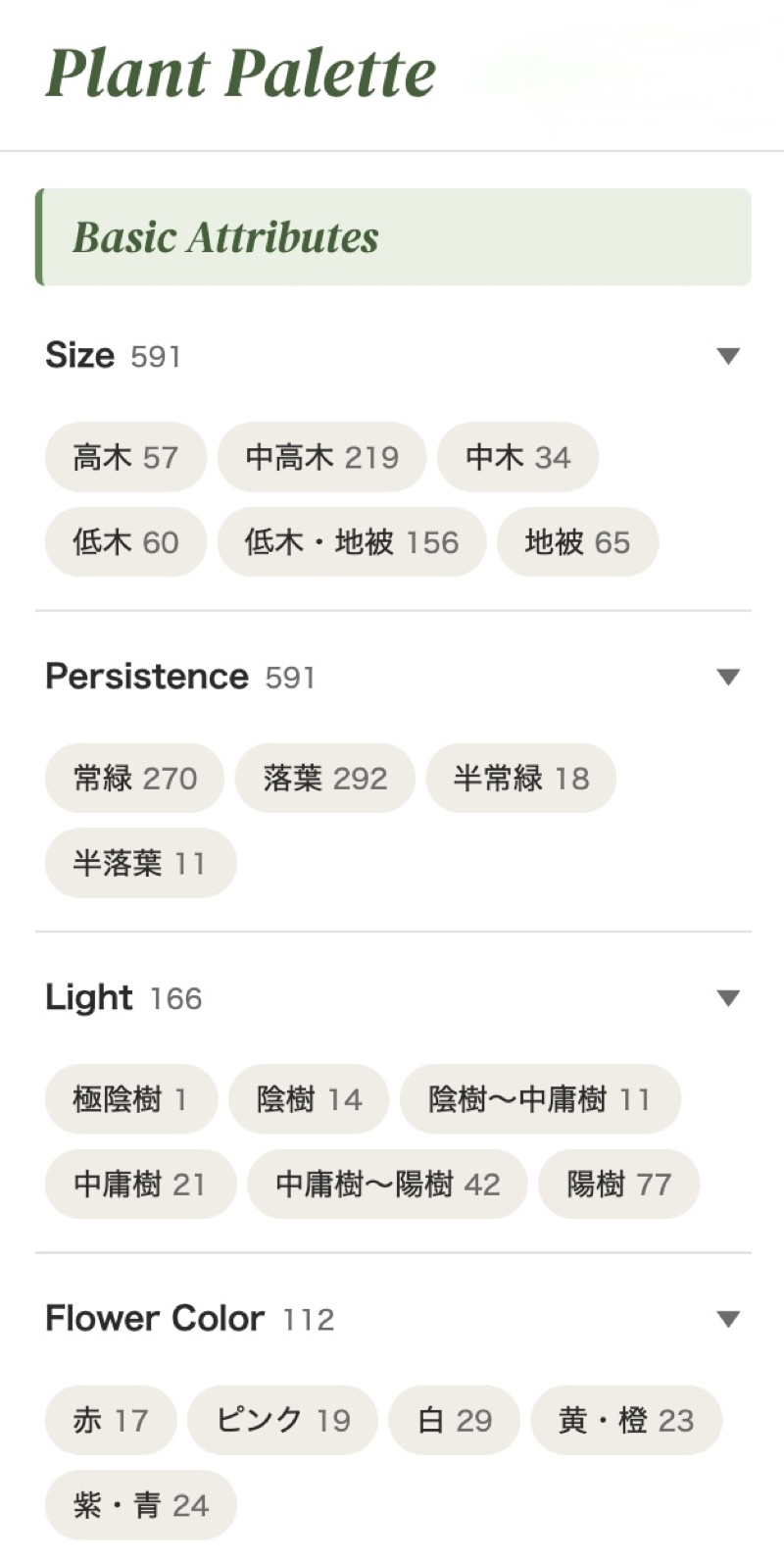Filter by 落葉 292

click(x=324, y=779)
